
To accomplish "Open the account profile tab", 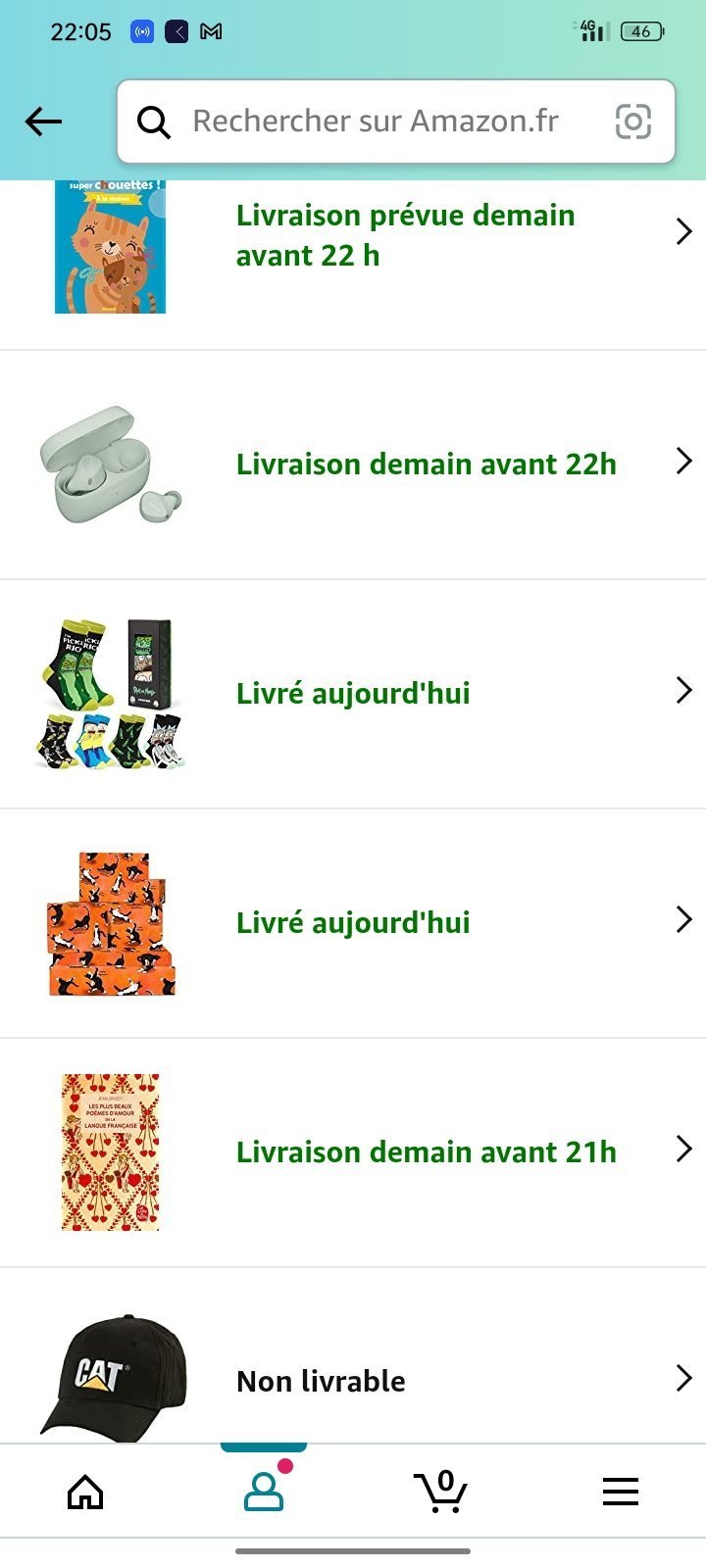I will 264,1491.
